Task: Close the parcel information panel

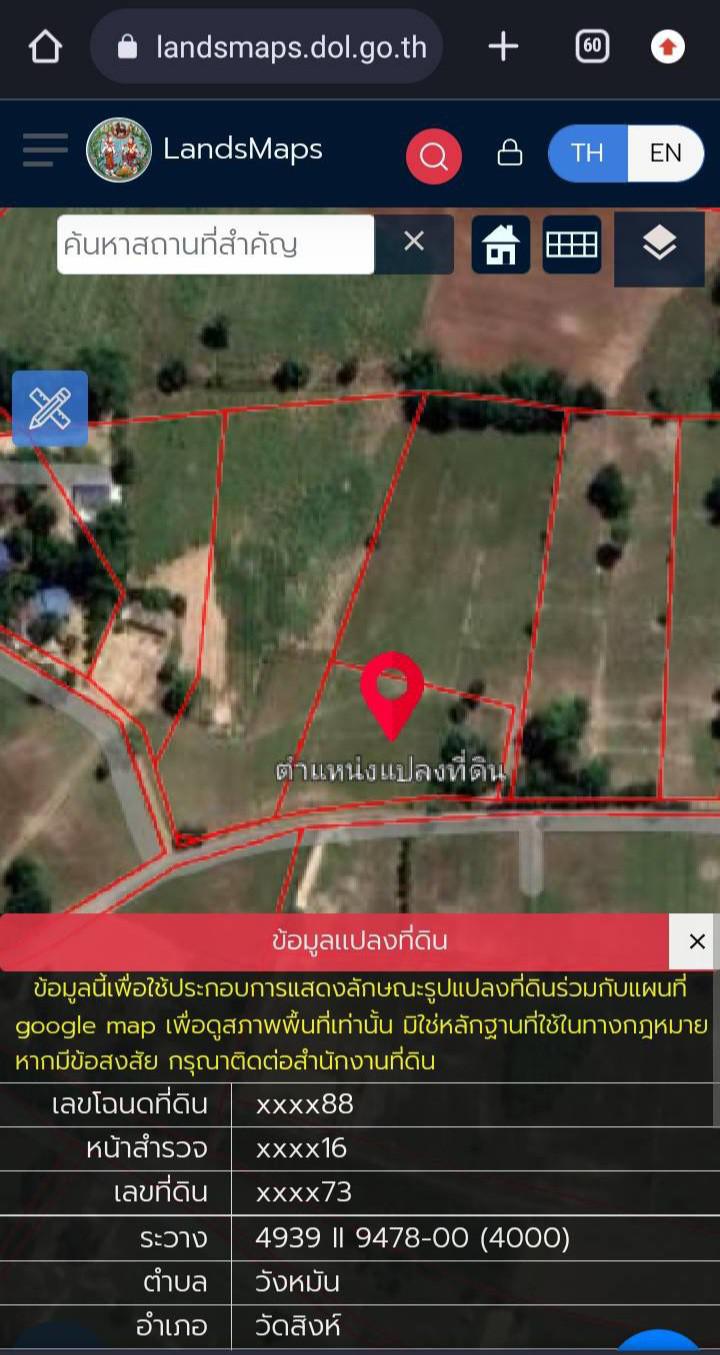Action: pos(697,941)
